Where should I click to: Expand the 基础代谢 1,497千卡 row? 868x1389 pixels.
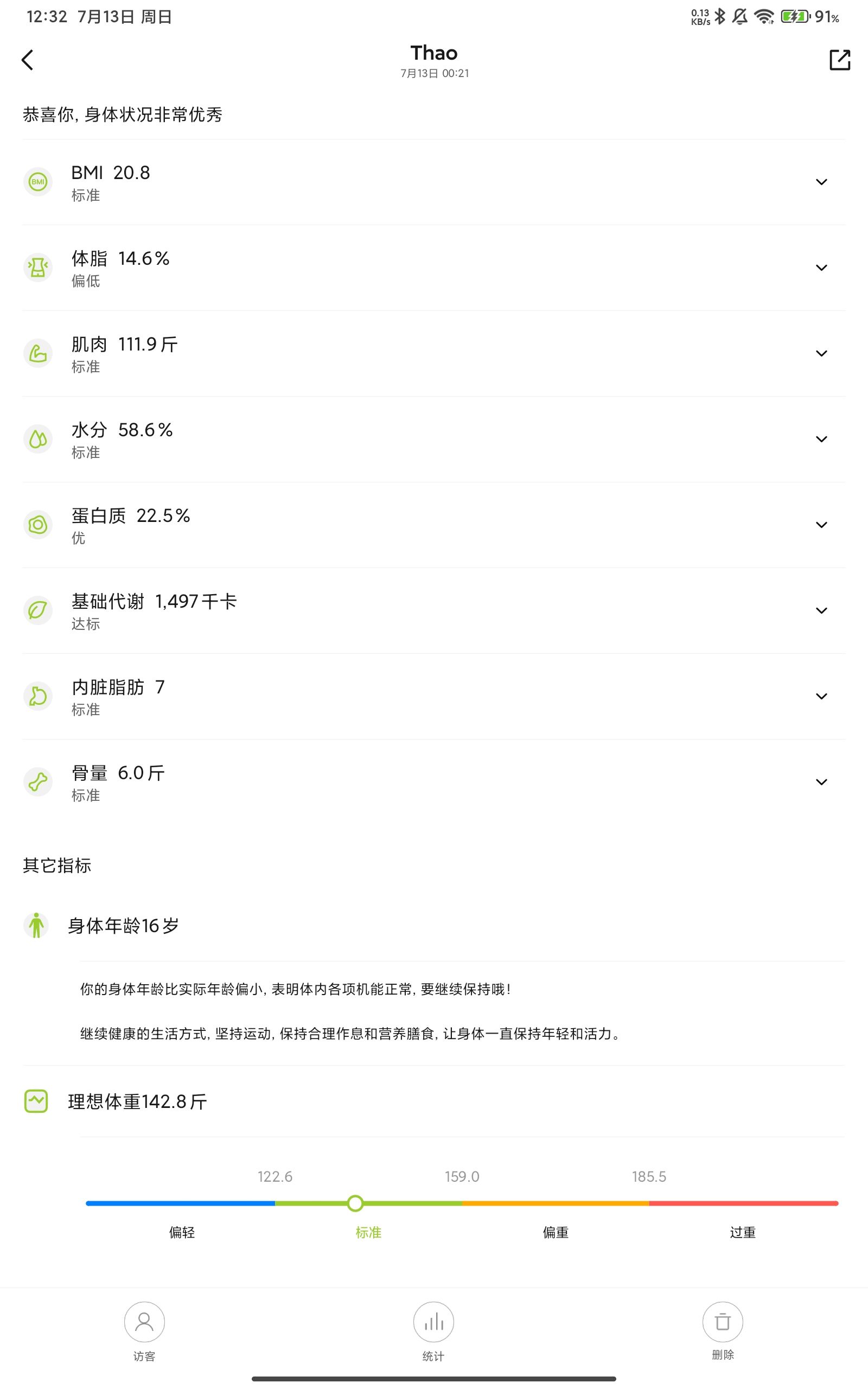click(433, 610)
